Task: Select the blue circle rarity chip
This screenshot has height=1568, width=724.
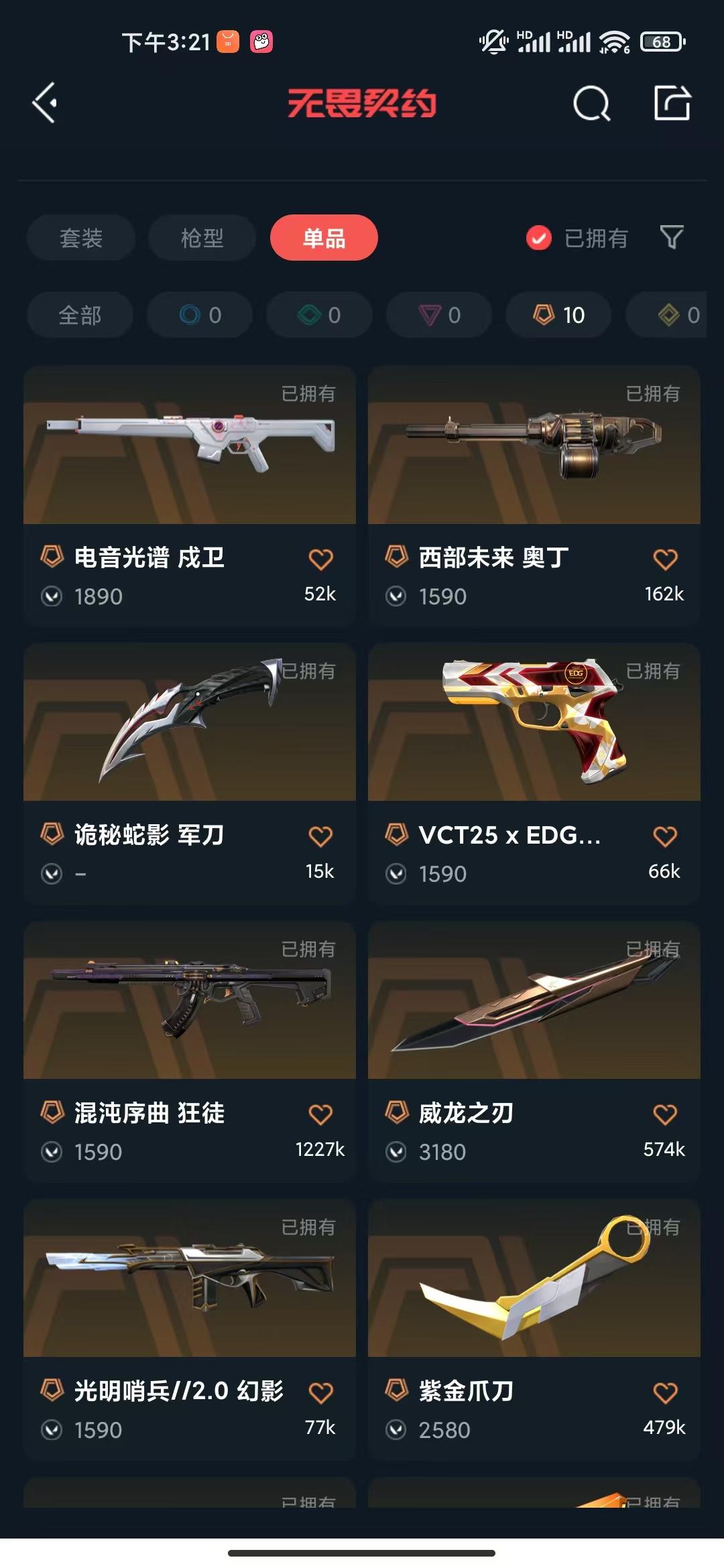Action: 200,315
